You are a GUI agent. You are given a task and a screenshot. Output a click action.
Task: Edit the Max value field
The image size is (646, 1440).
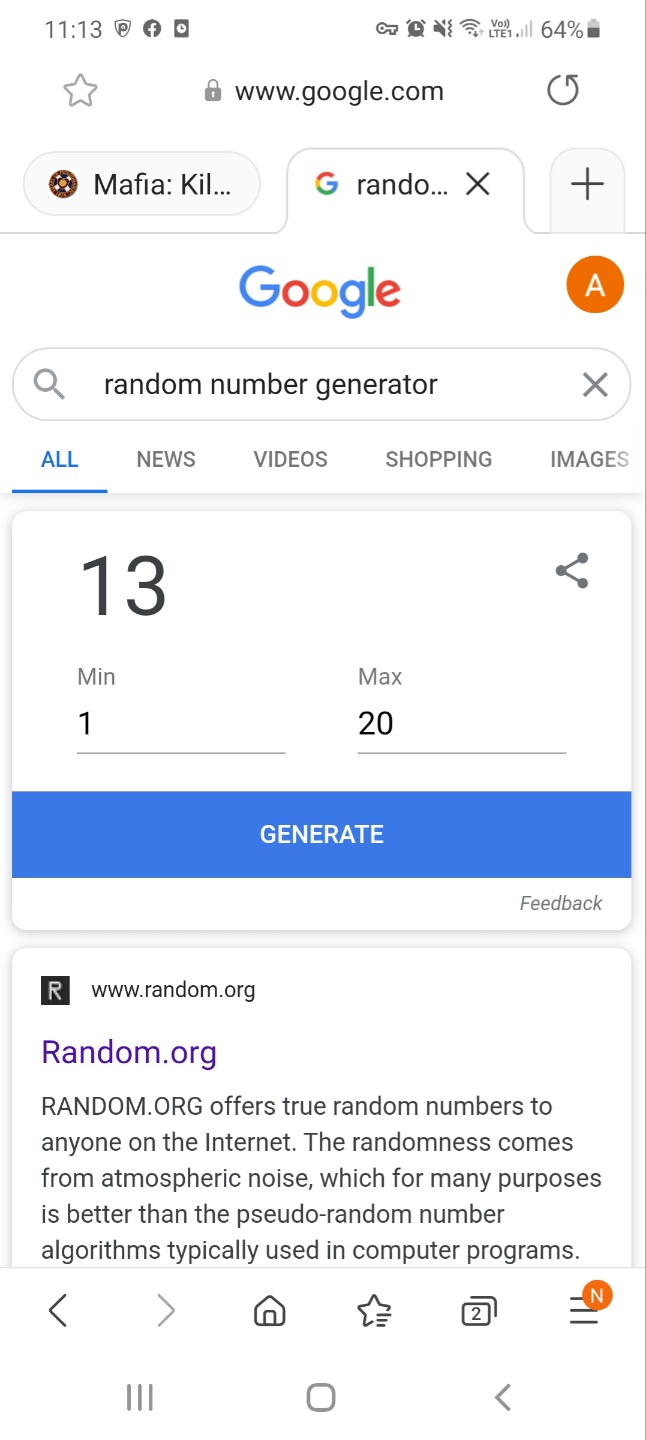coord(462,724)
